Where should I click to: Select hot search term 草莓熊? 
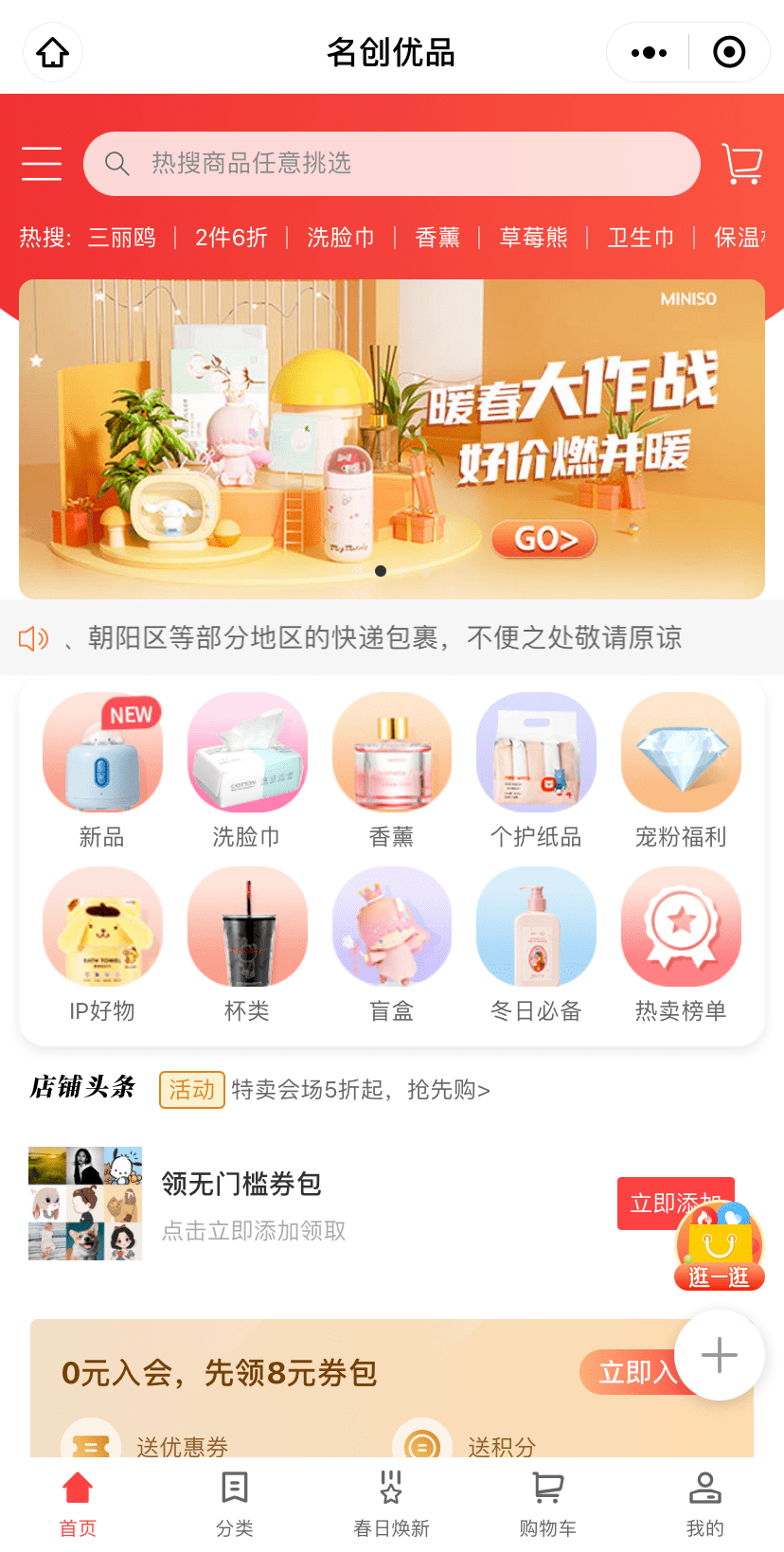[x=533, y=237]
